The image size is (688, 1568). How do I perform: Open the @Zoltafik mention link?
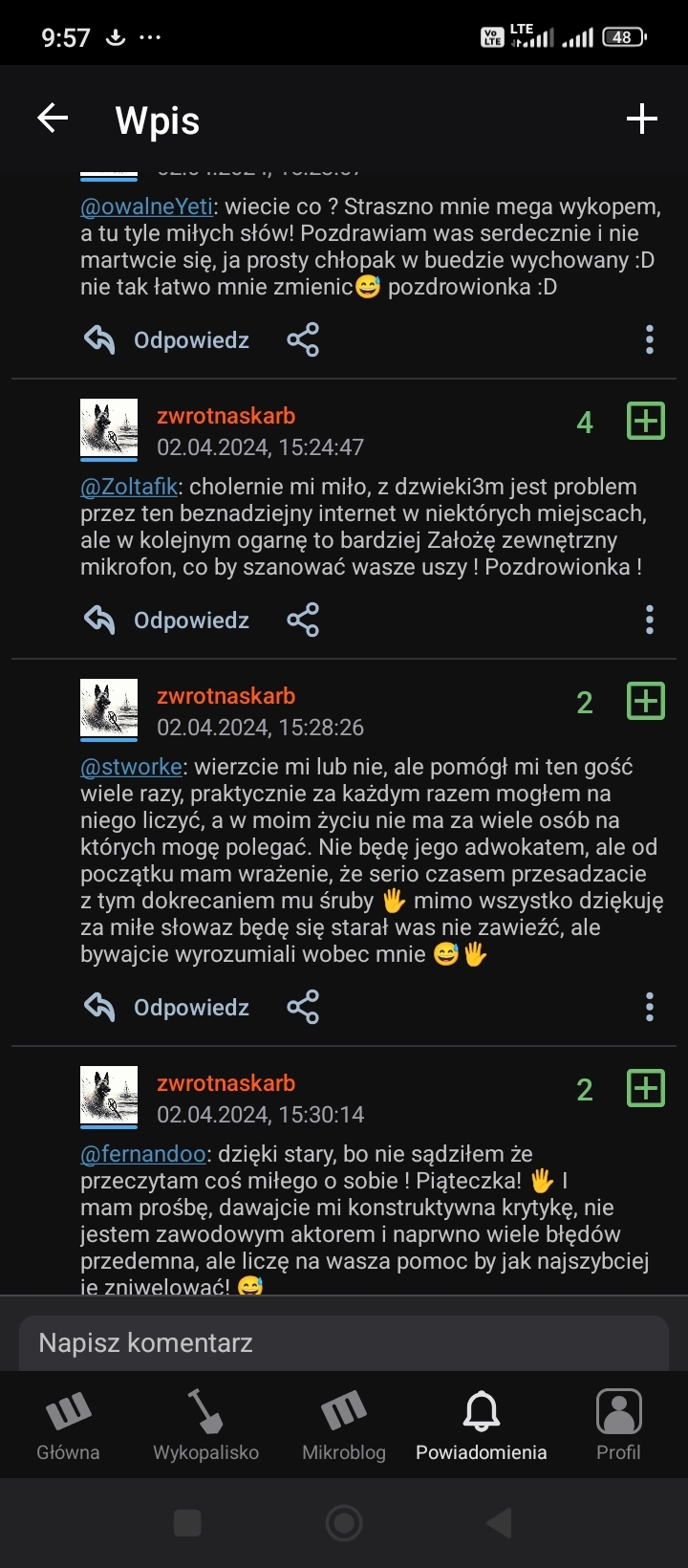tap(129, 487)
